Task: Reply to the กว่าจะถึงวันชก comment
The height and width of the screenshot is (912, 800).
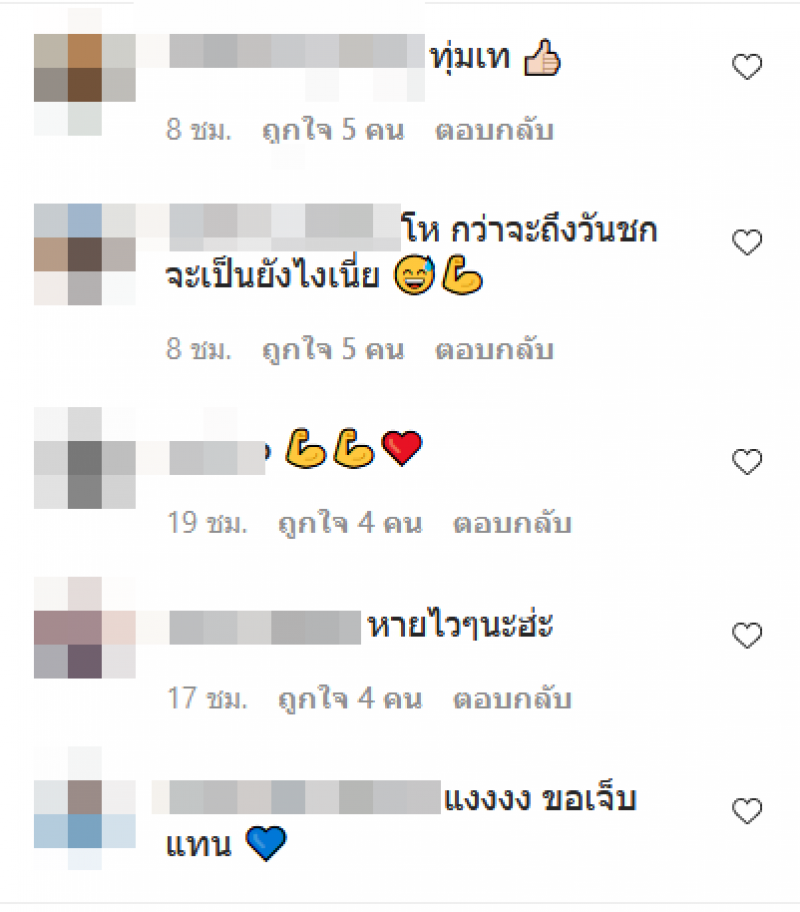Action: click(493, 350)
